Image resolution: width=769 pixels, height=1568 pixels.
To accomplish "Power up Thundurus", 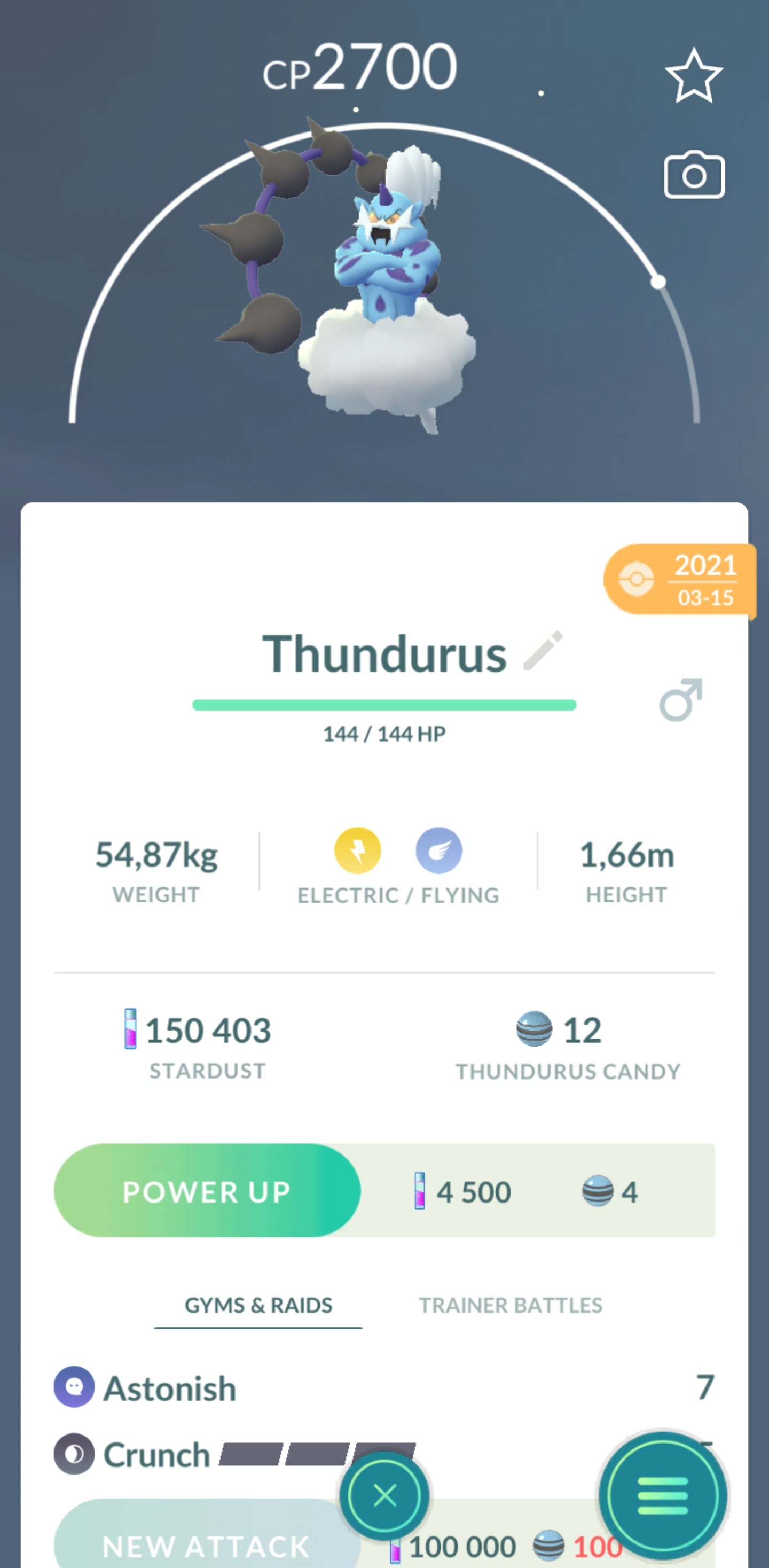I will (x=207, y=1191).
